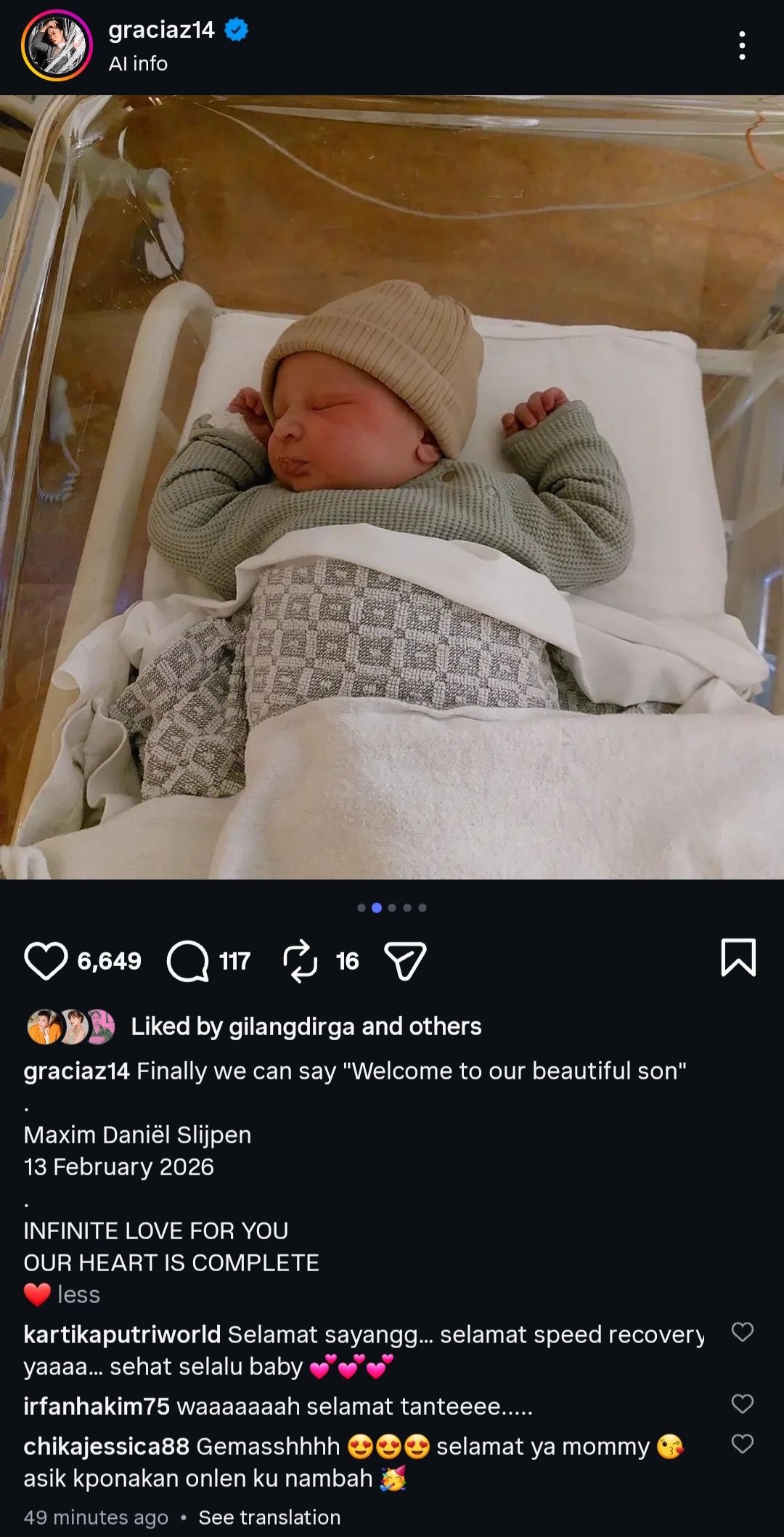This screenshot has height=1537, width=784.
Task: Collapse the caption with less
Action: (x=78, y=1294)
